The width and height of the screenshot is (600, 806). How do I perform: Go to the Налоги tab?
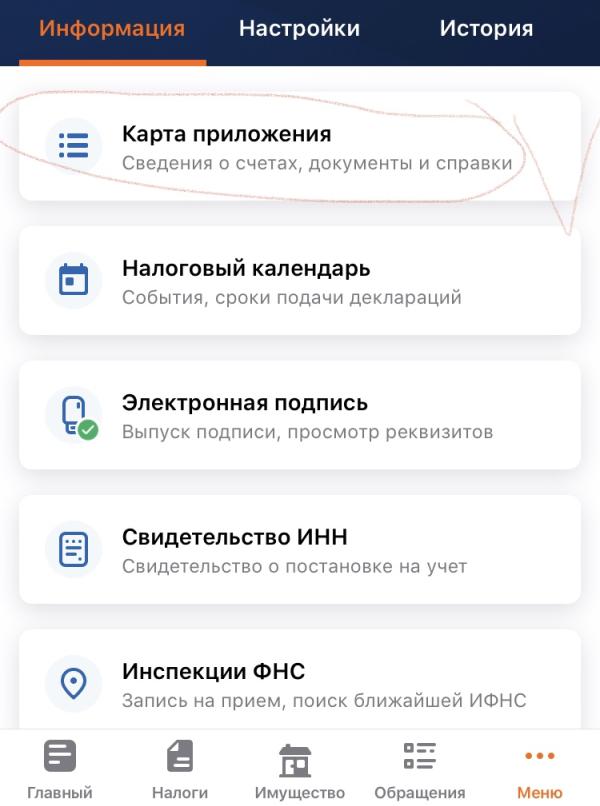click(180, 769)
